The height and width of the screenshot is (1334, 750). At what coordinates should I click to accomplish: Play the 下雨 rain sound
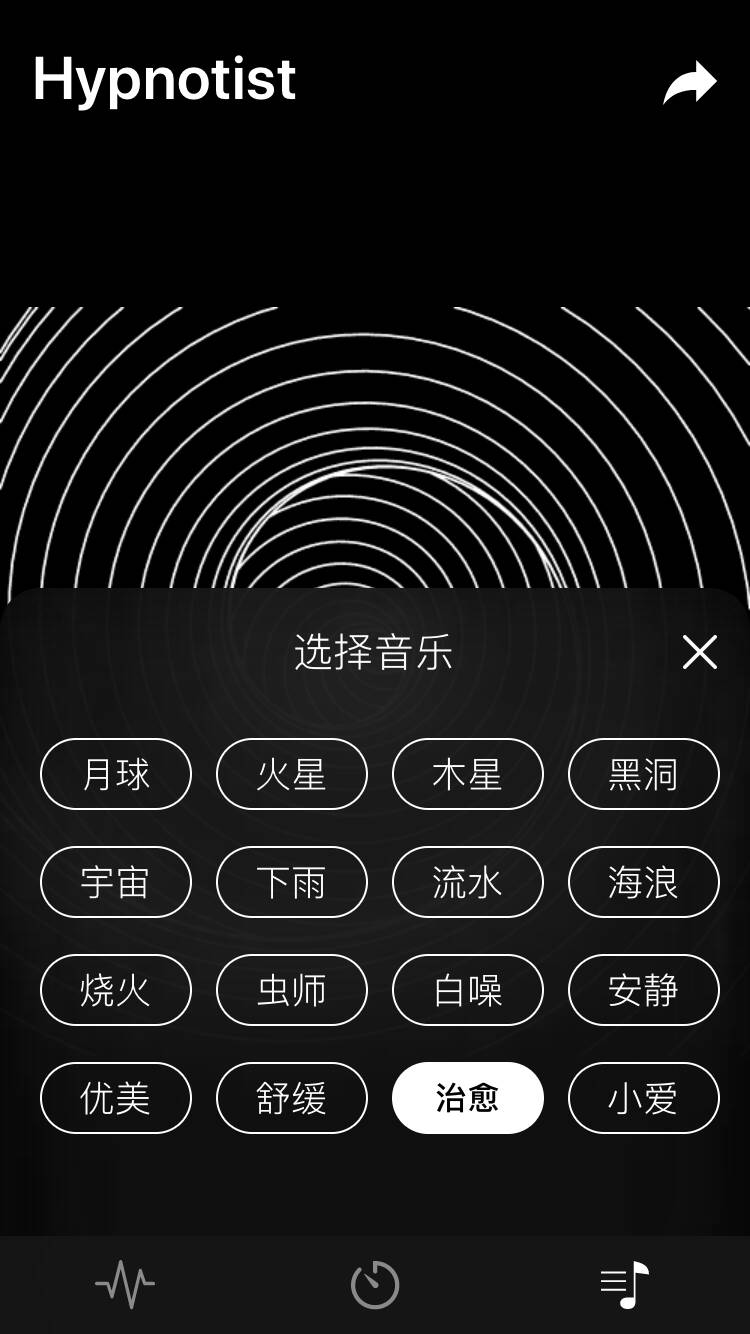pos(292,882)
